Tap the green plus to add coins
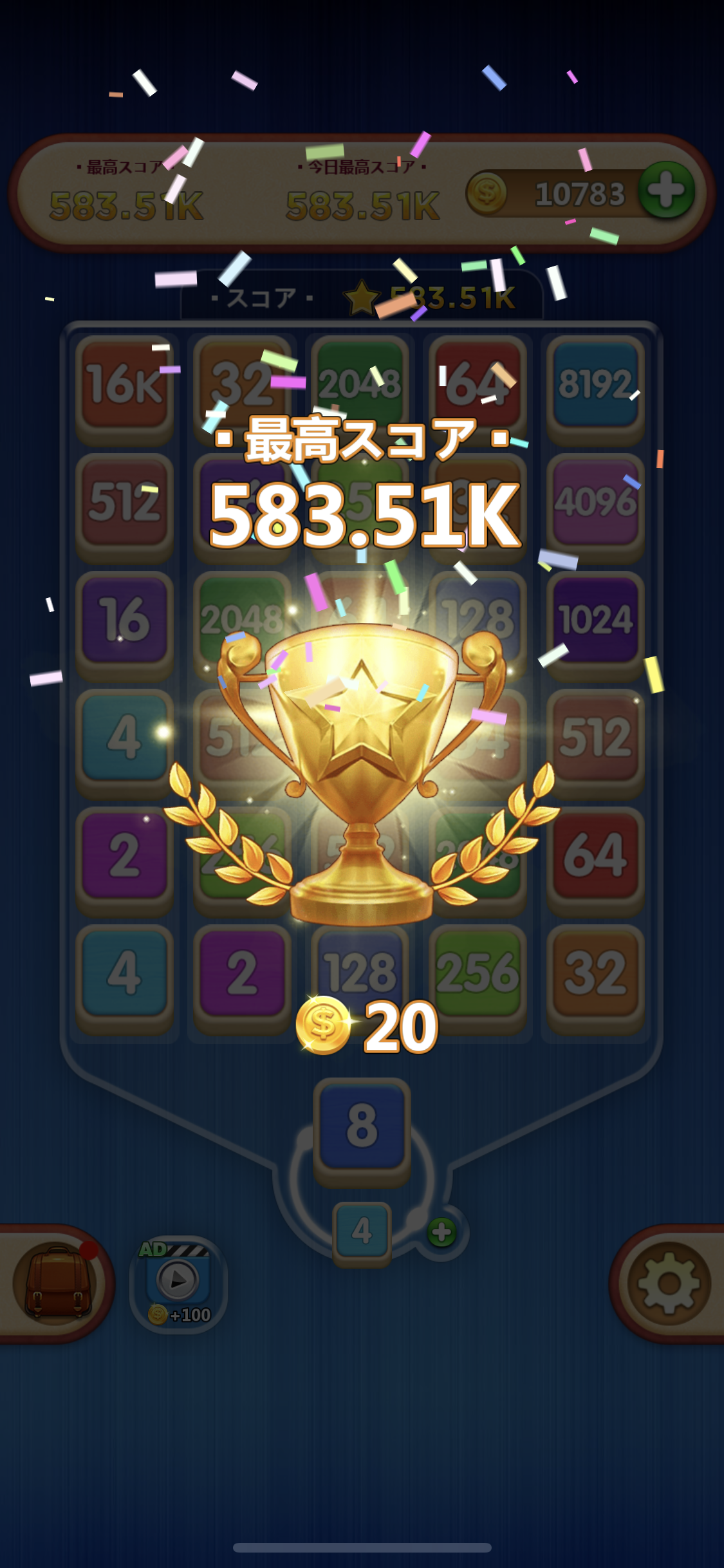The image size is (724, 1568). [666, 191]
